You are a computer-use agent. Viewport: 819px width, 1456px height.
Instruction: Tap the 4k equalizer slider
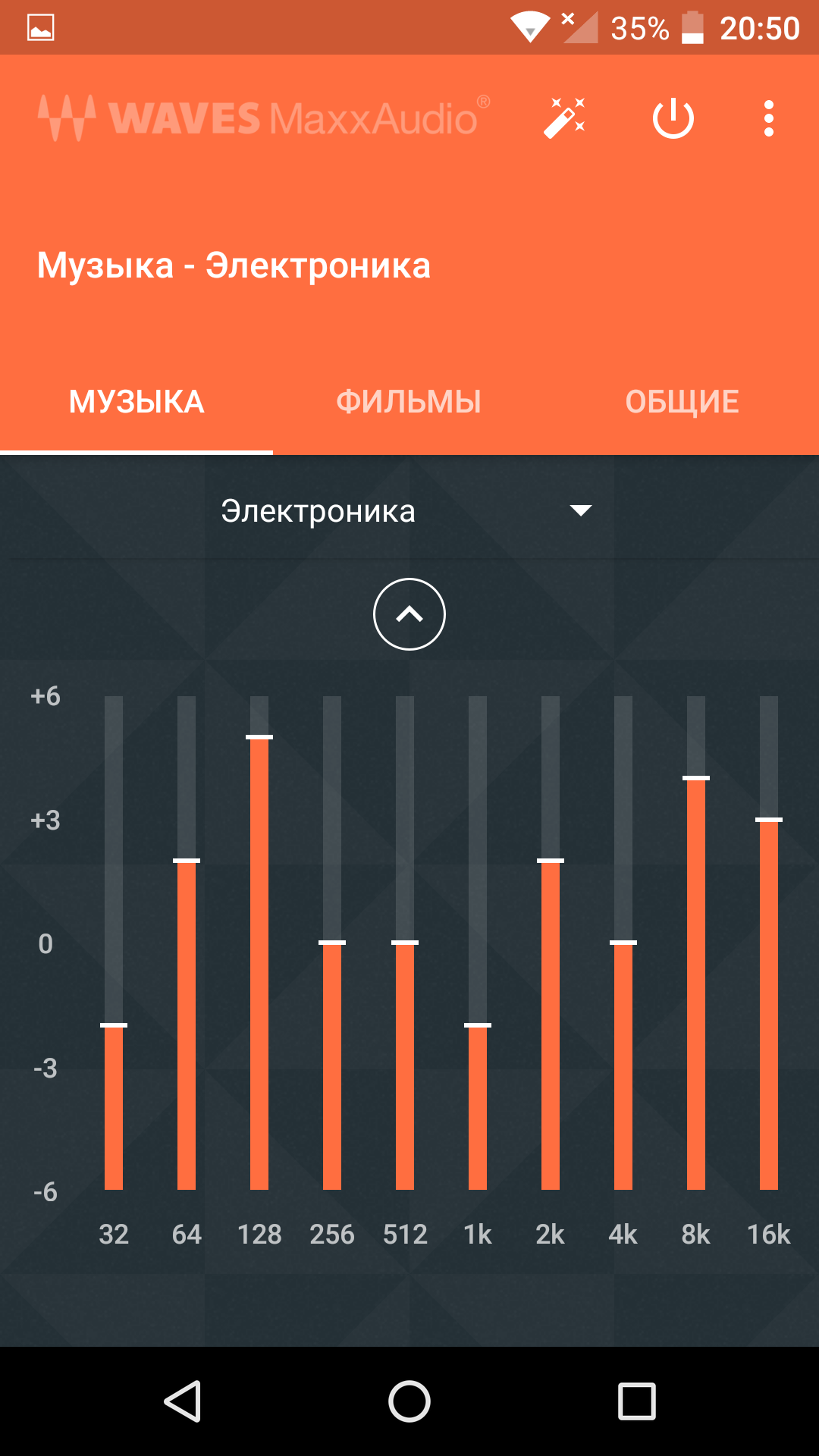[623, 943]
